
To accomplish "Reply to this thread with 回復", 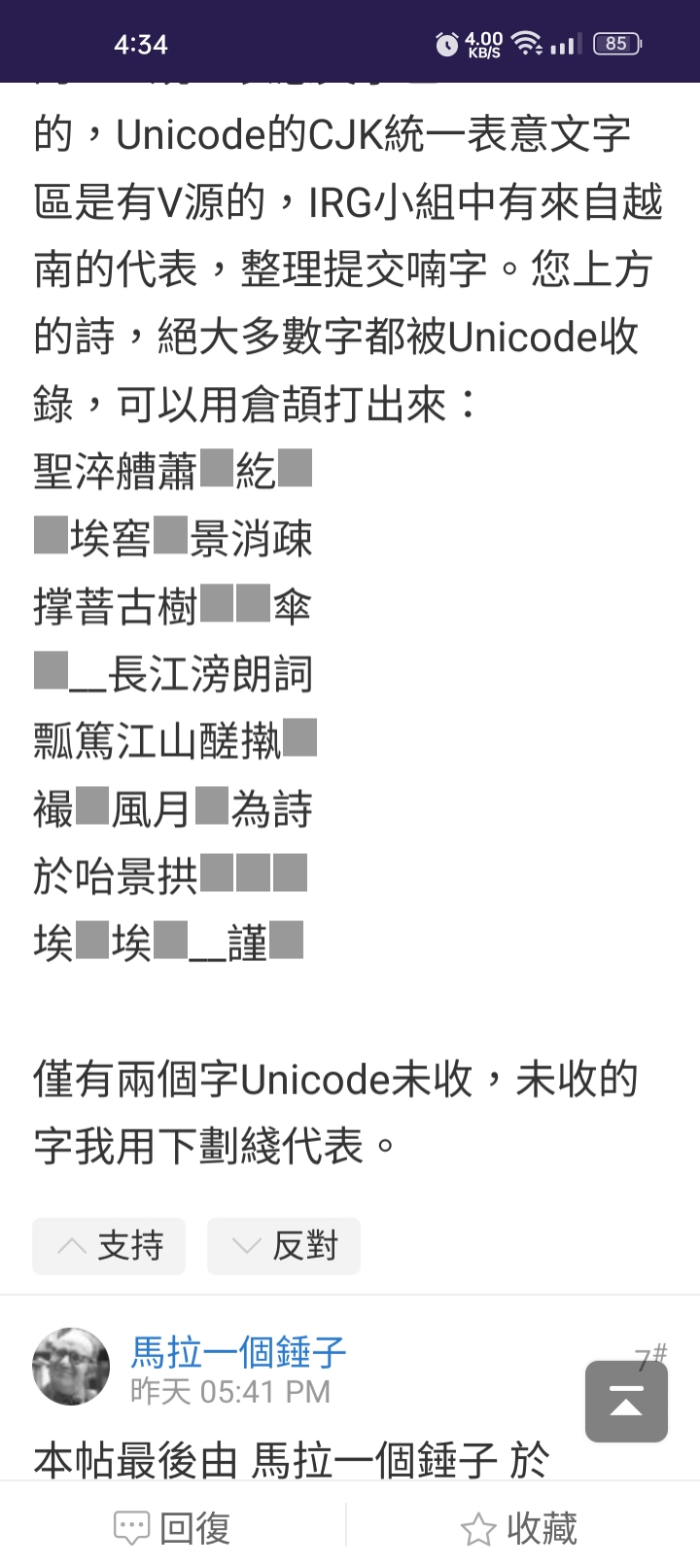I will click(173, 1528).
